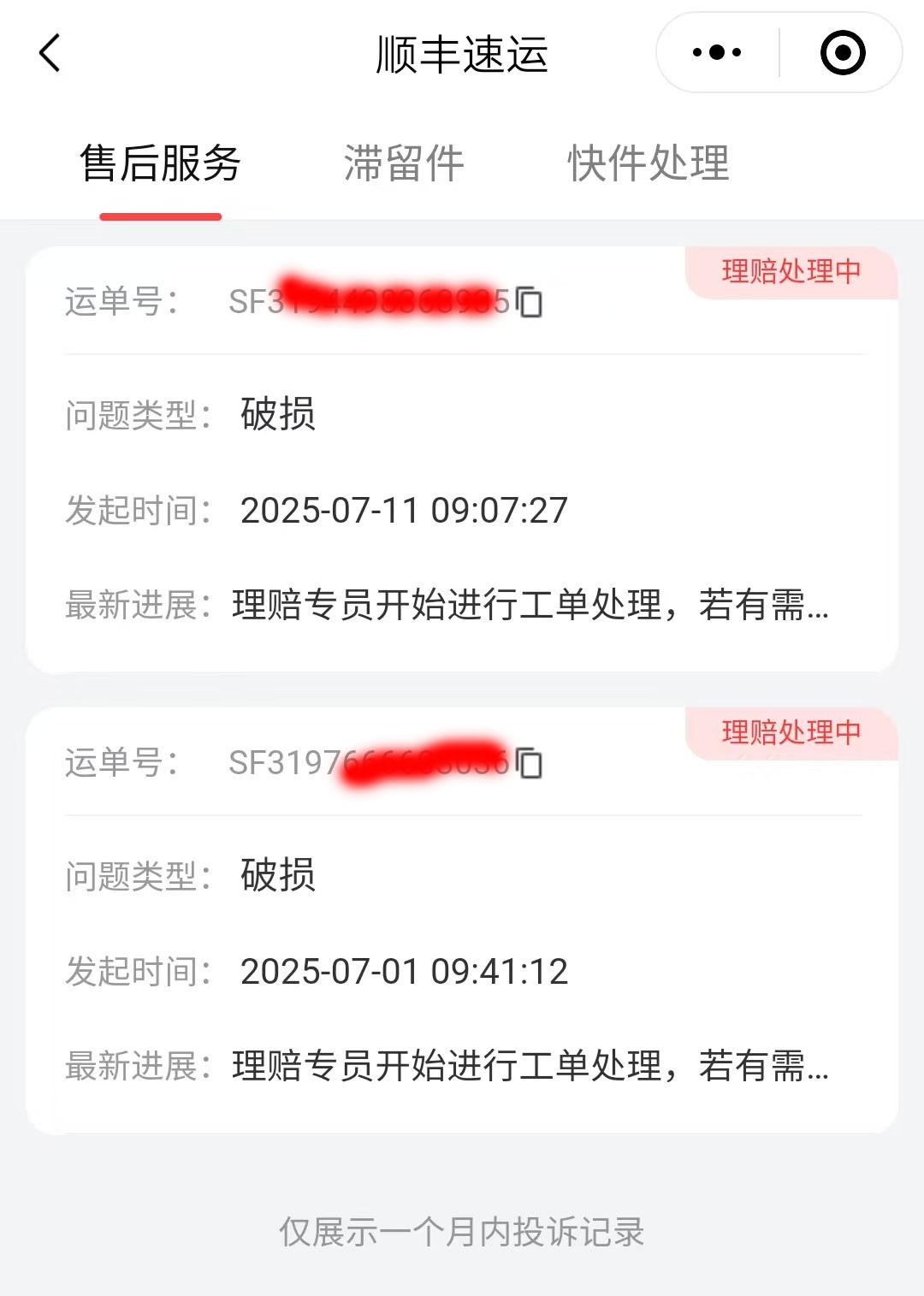Select the 售后服务 tab
The height and width of the screenshot is (1296, 924).
[161, 163]
